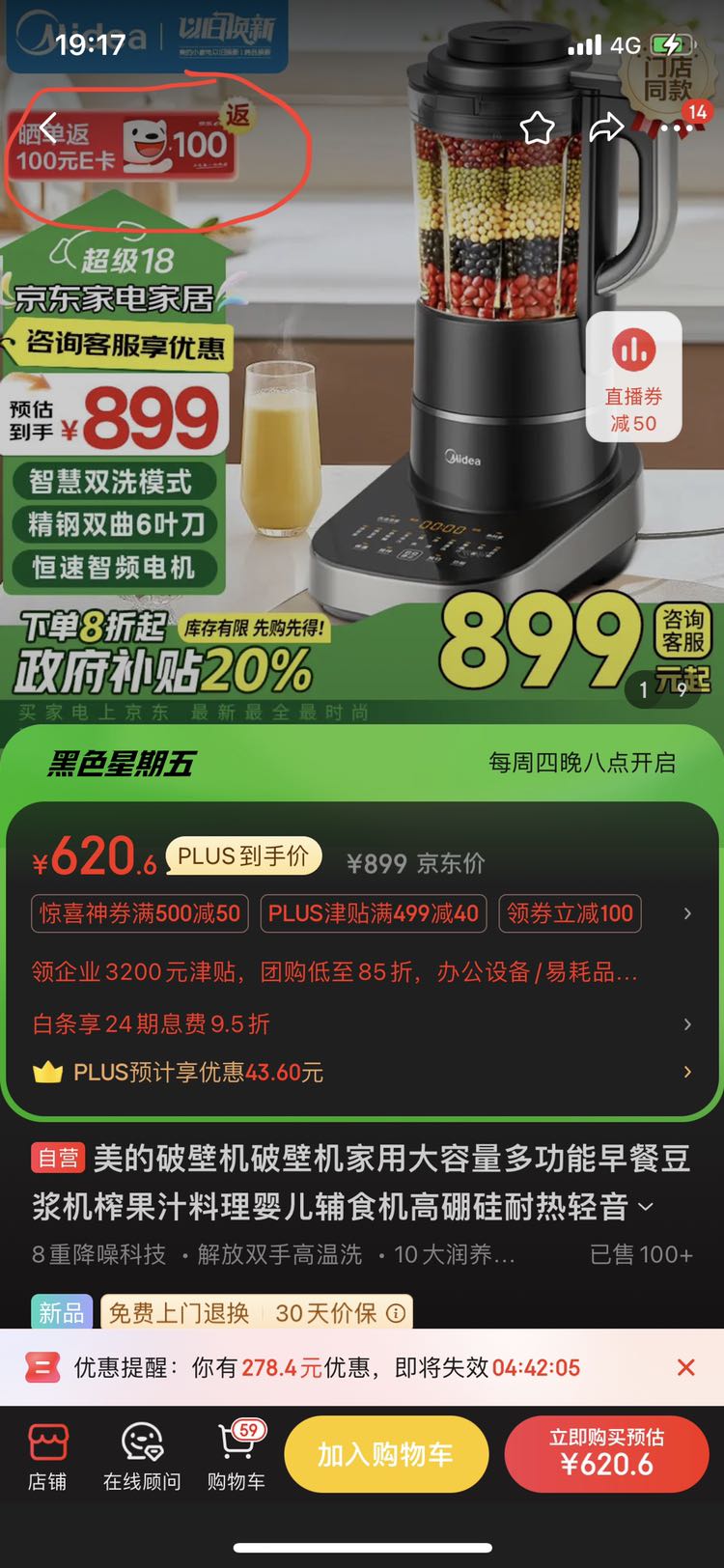Claim the 直播券 减50 coupon
This screenshot has width=724, height=1568.
633,378
